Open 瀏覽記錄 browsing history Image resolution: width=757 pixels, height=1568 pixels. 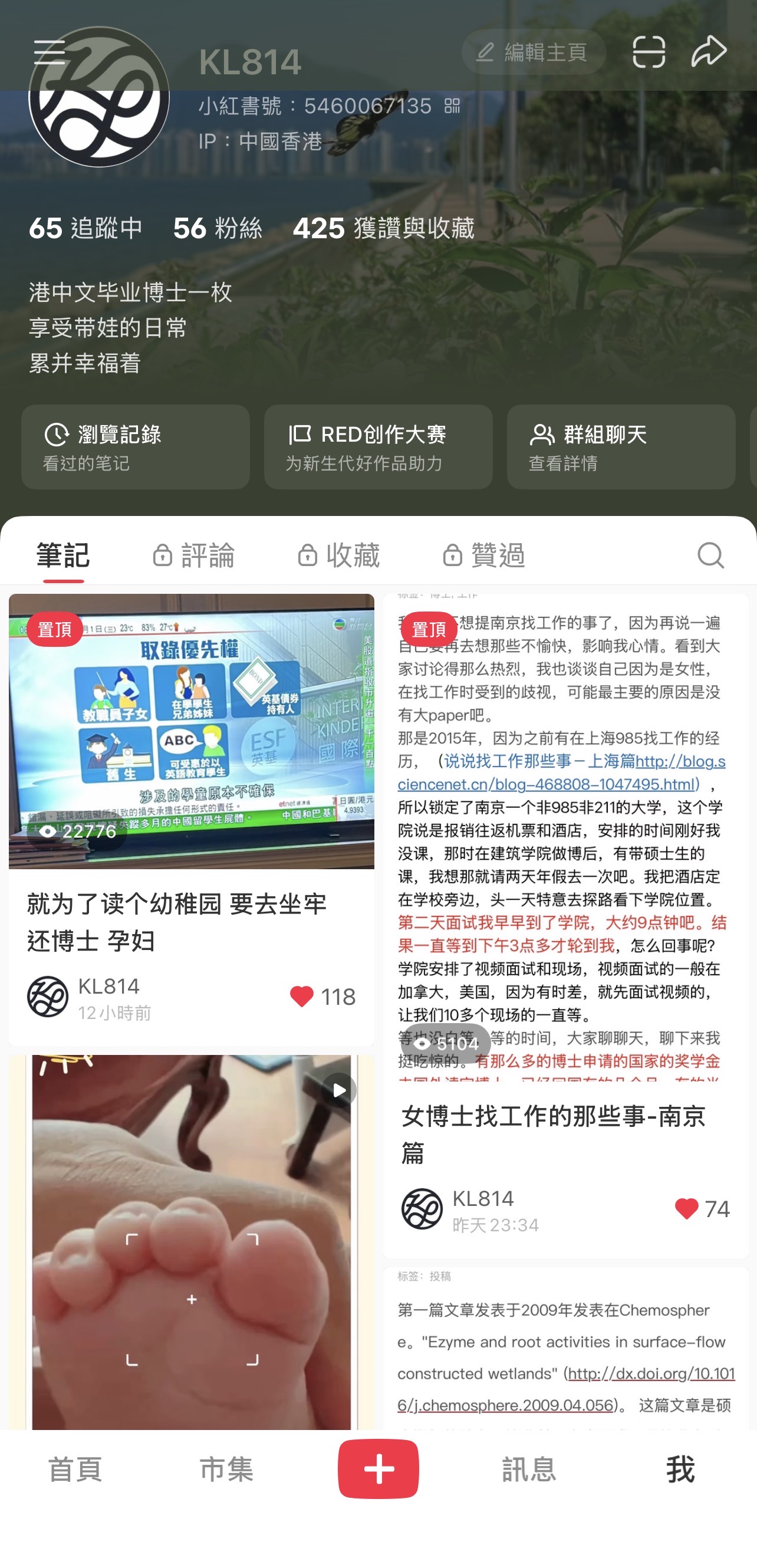point(135,447)
